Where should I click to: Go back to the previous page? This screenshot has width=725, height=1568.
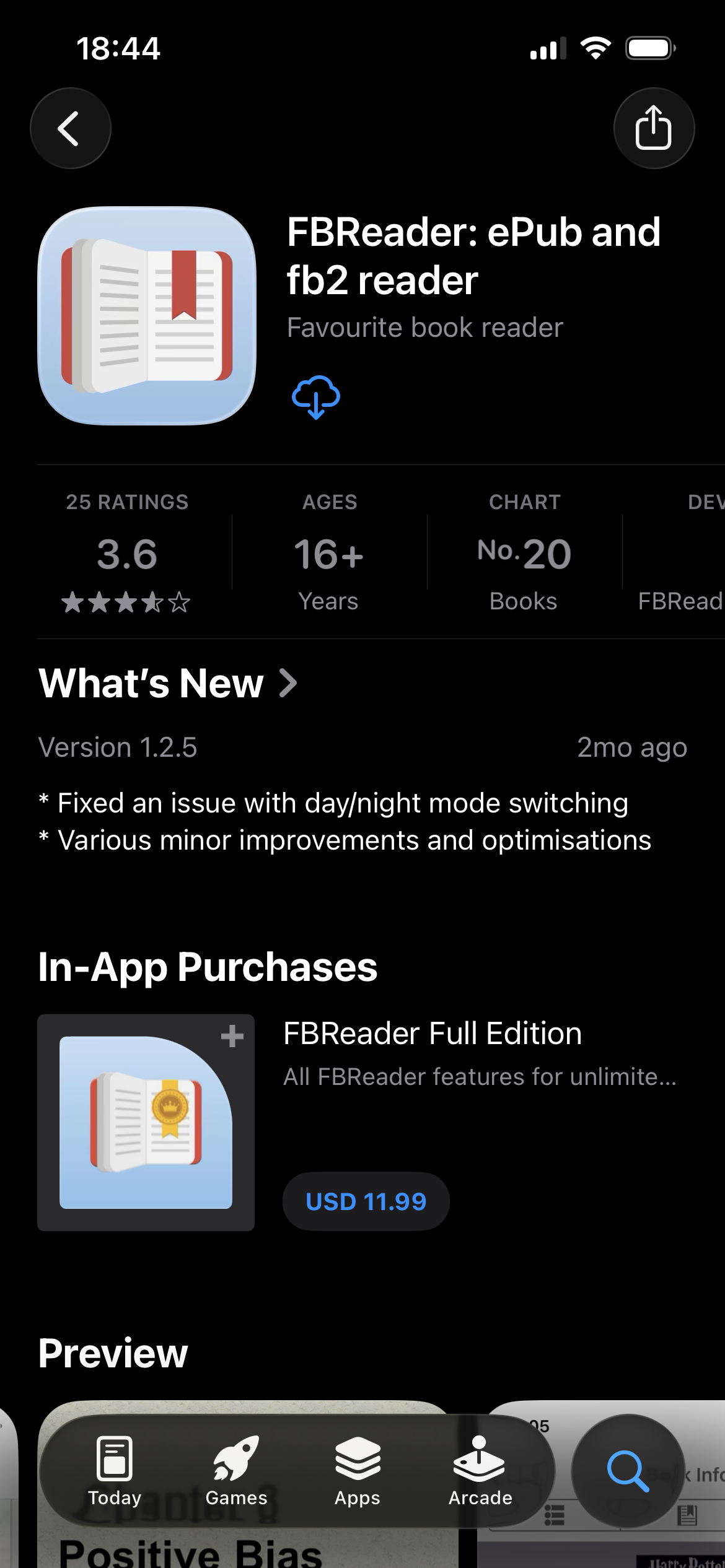(x=71, y=128)
